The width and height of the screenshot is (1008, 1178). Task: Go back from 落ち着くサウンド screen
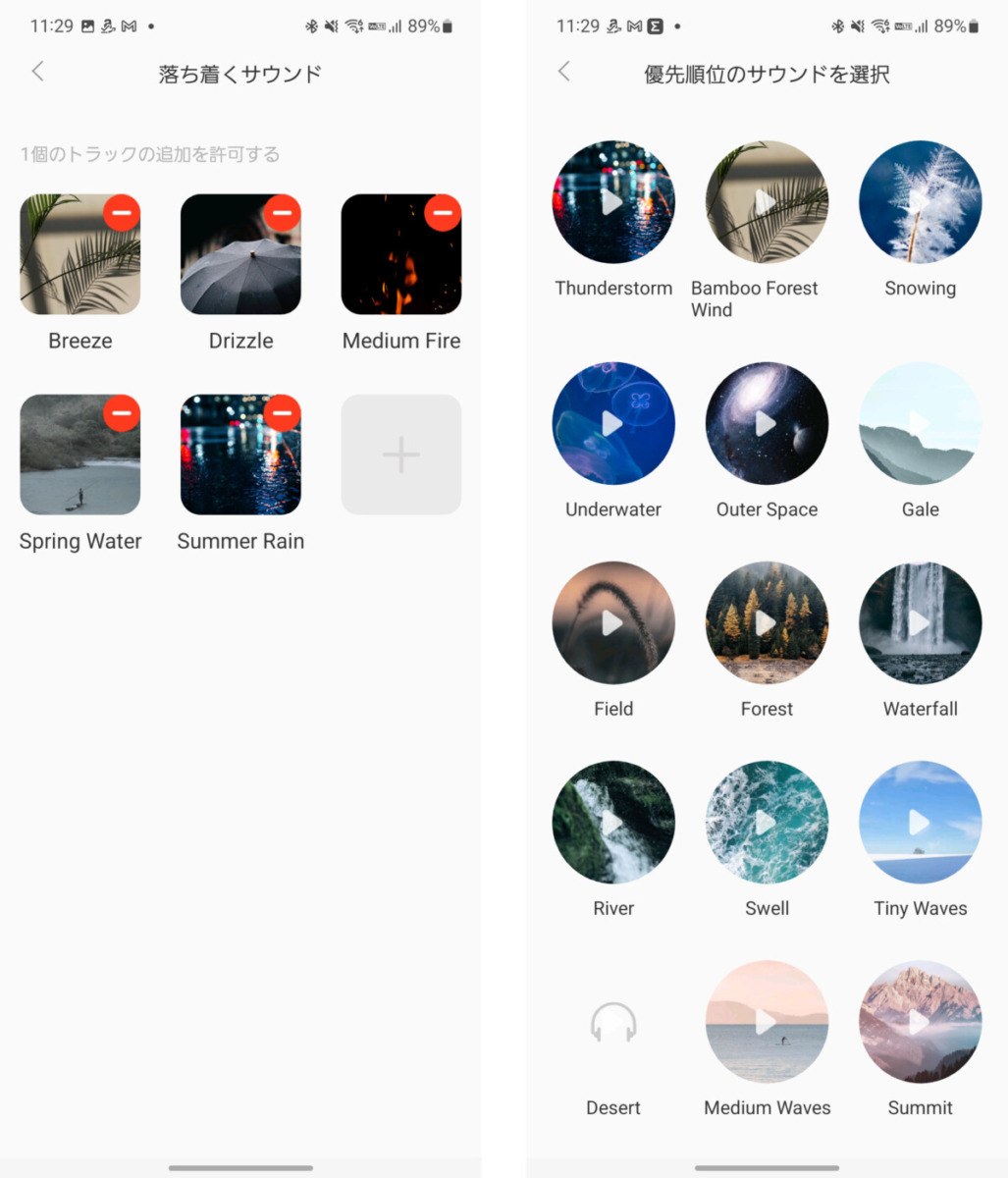pos(38,72)
